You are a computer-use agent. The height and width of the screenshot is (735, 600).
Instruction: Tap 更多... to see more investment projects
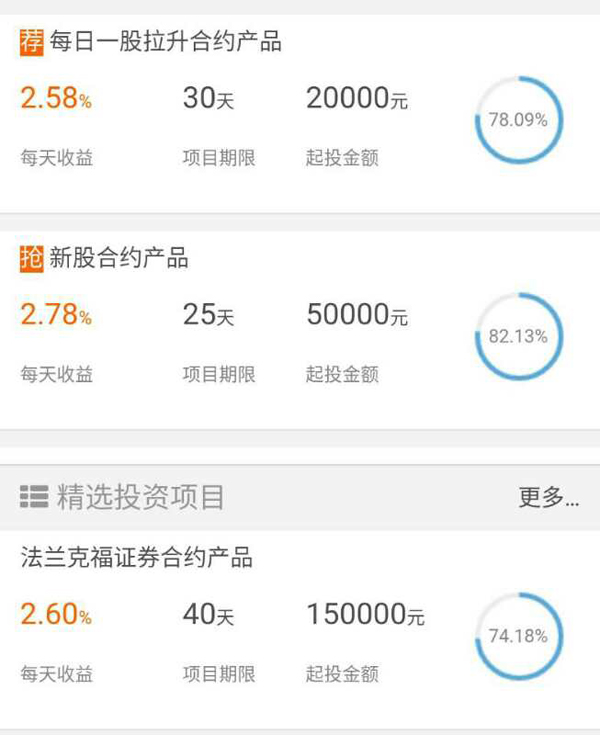548,497
